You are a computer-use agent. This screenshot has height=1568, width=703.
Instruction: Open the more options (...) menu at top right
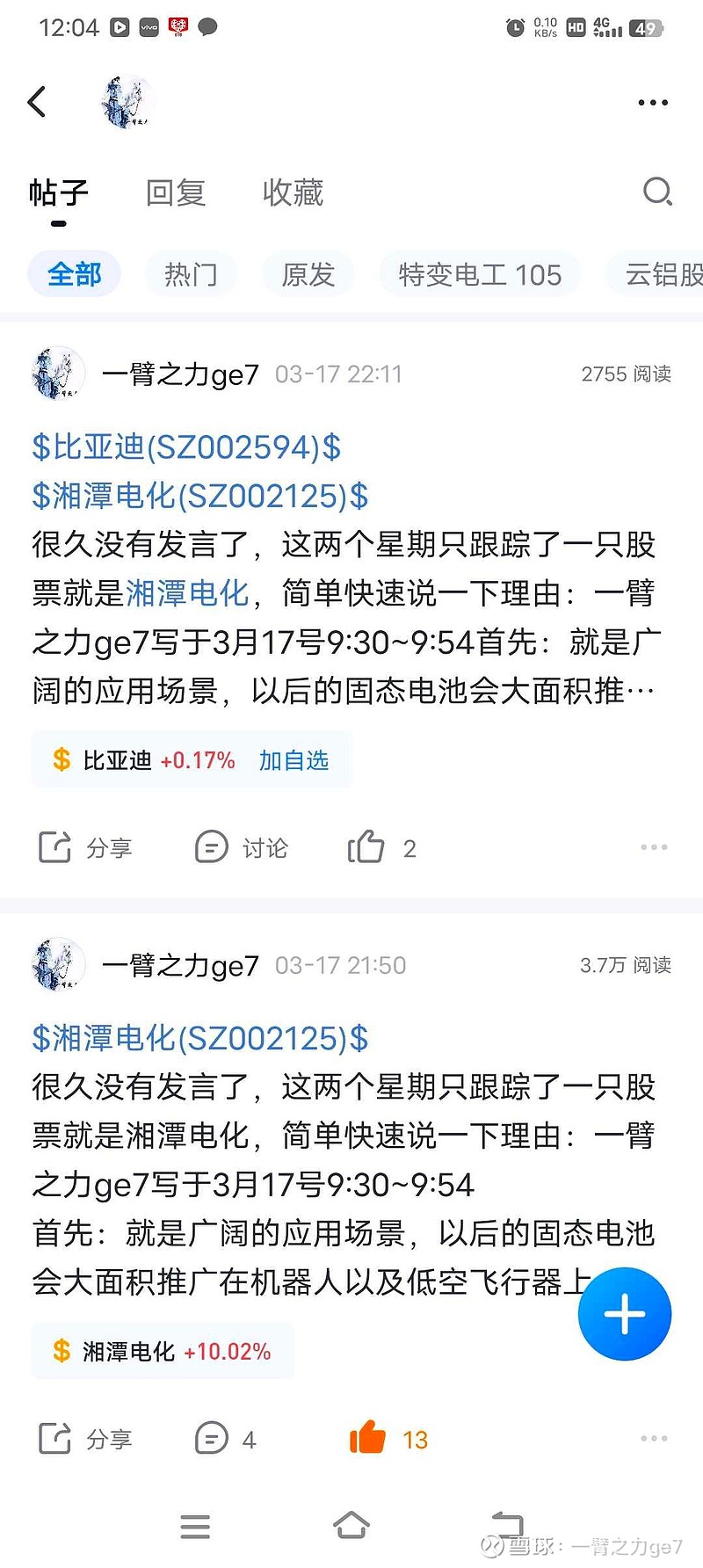click(652, 102)
